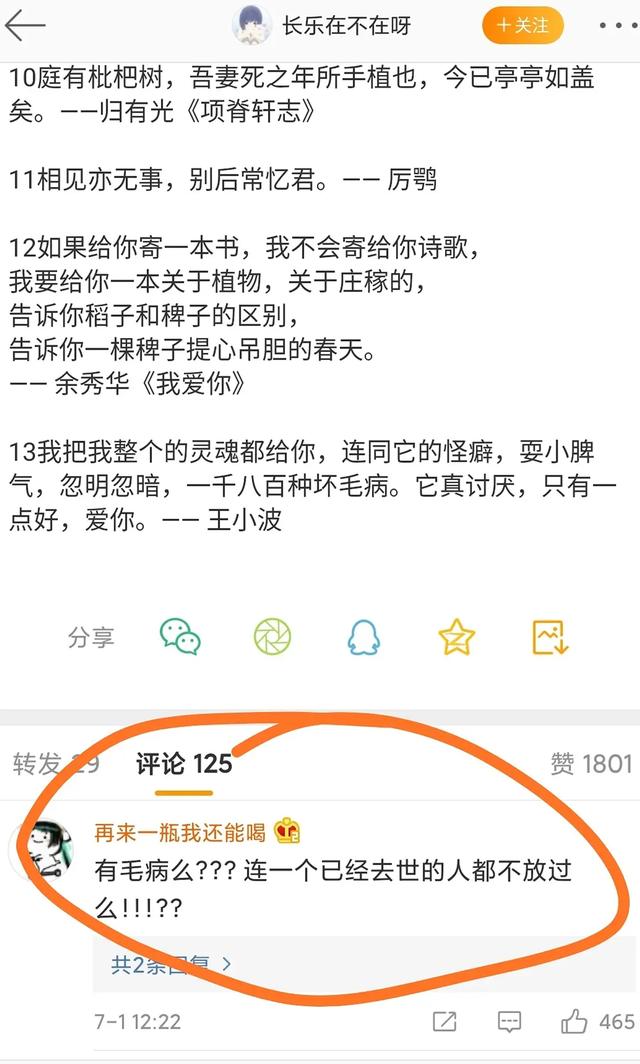Reply to 再来一瓶我还能喝's comment
The height and width of the screenshot is (1064, 640).
[x=509, y=1022]
